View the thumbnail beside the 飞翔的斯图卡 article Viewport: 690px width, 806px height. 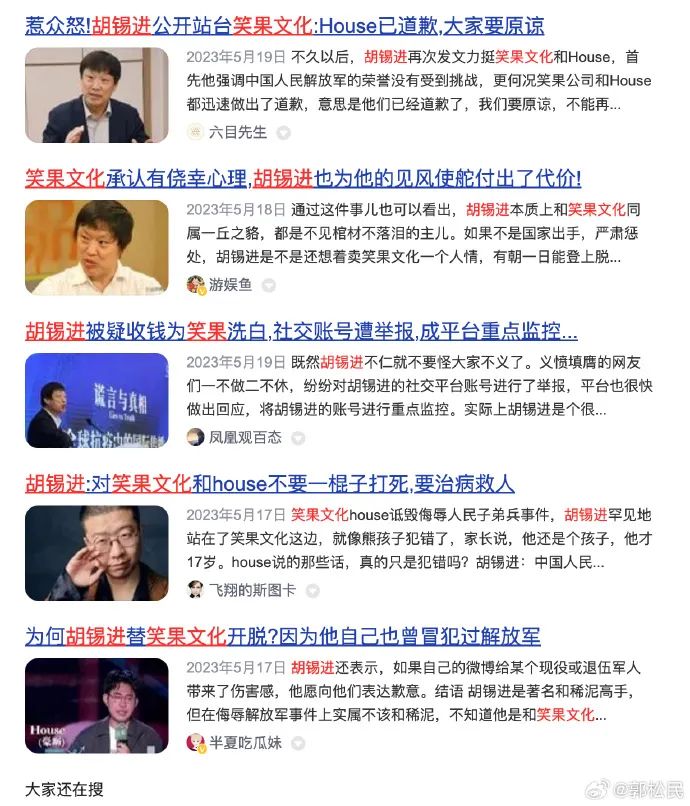pos(97,553)
